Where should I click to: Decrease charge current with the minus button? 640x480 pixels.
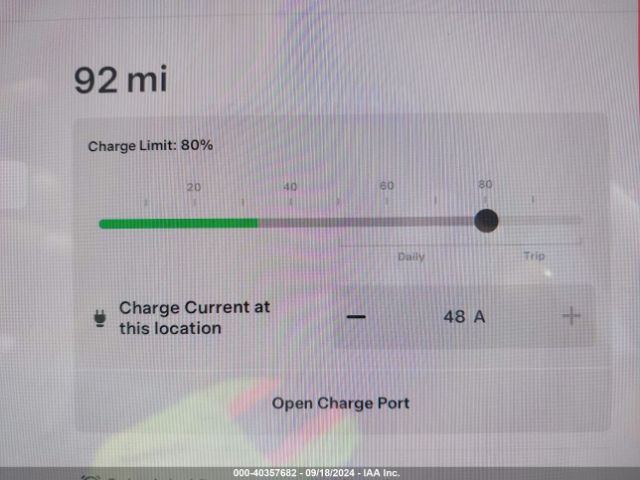[356, 316]
